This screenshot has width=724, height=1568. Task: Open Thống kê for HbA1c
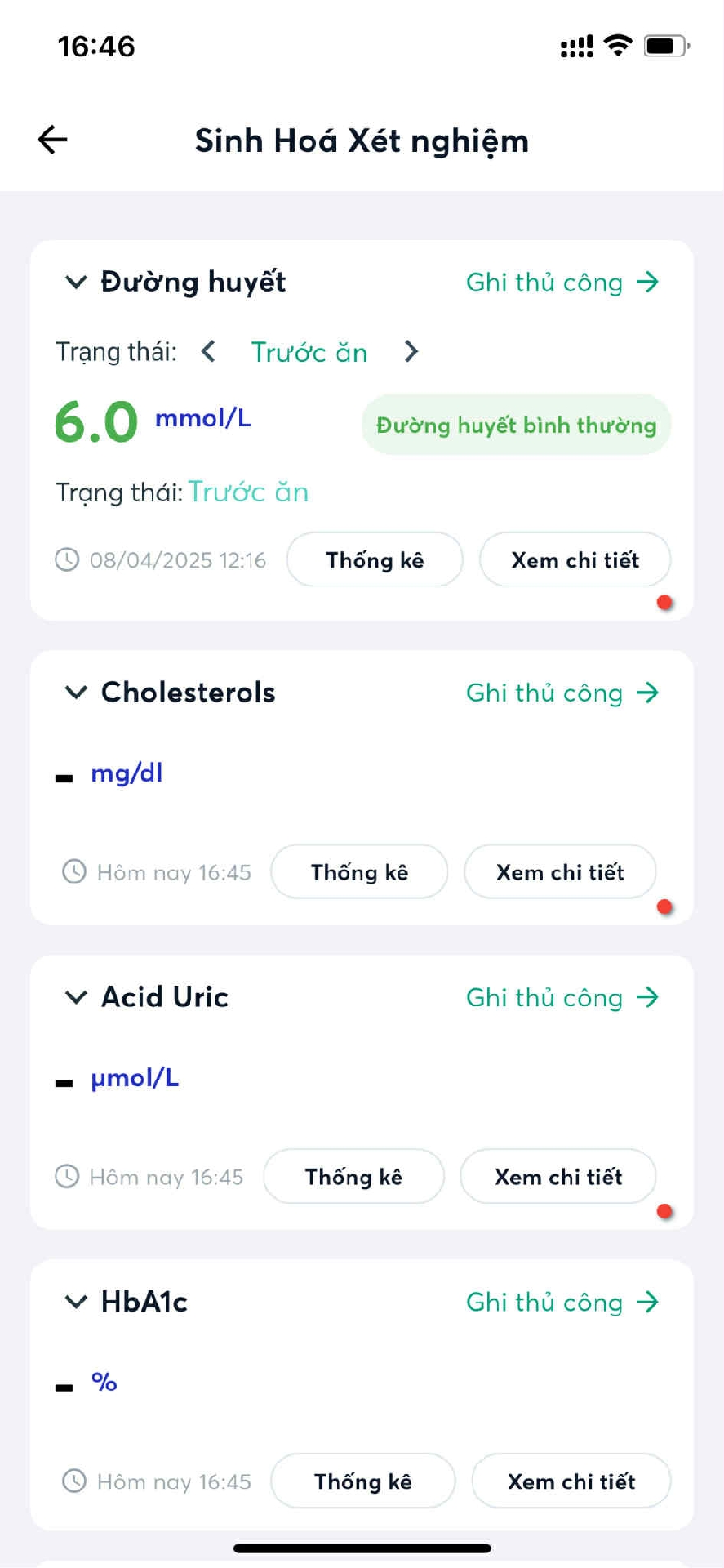(x=363, y=1481)
